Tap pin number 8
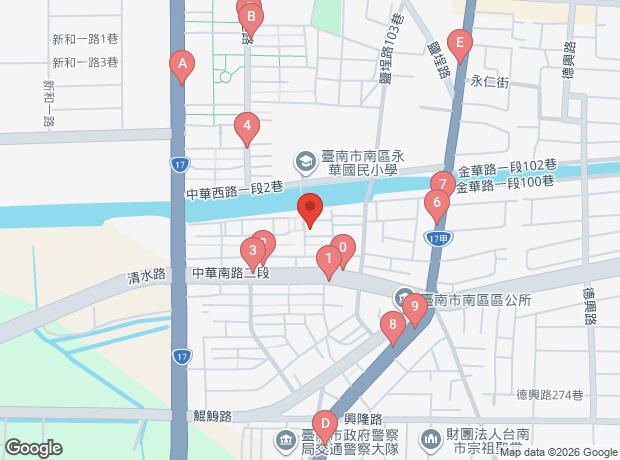620x460 pixels. point(392,324)
